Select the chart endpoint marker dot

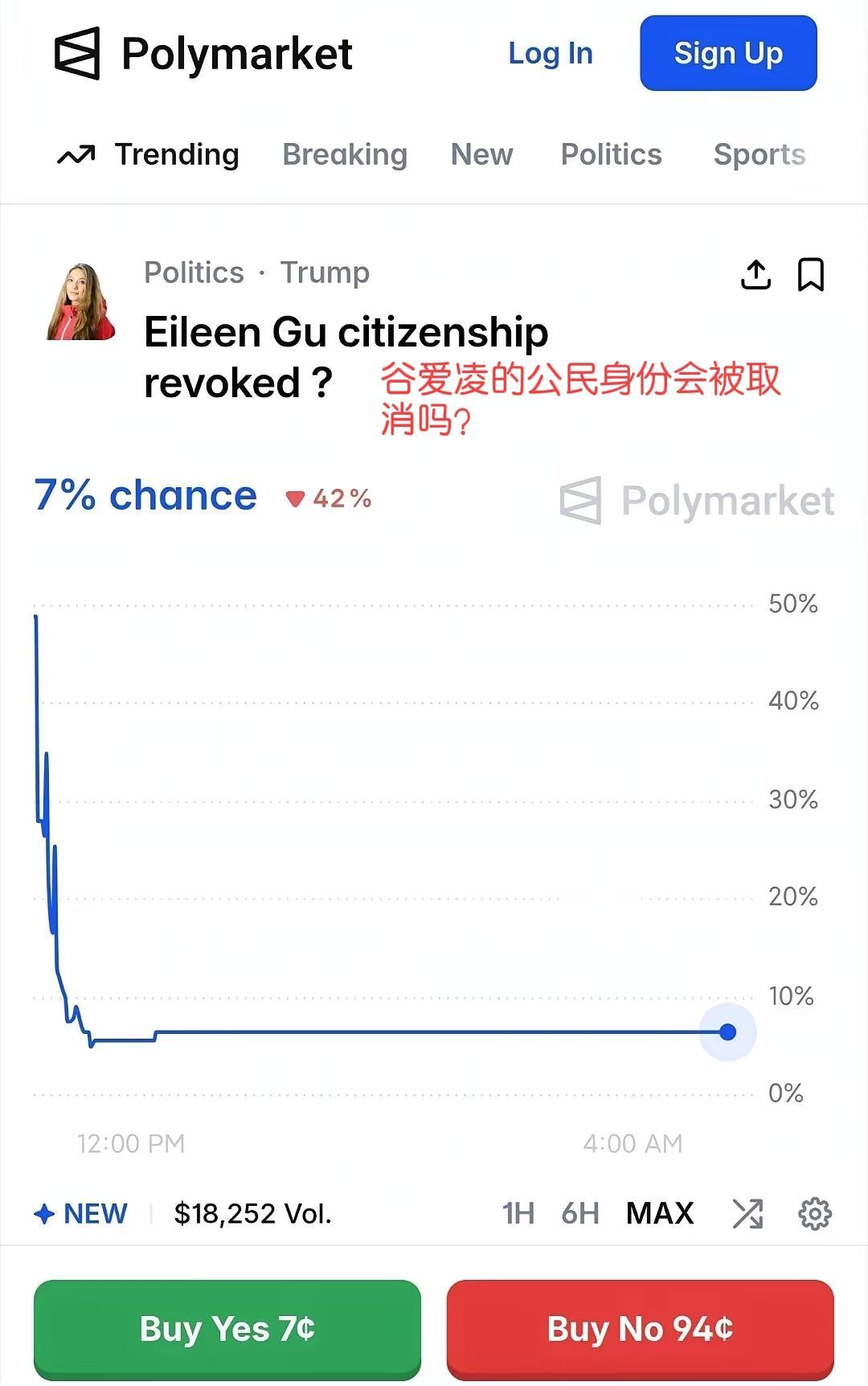[727, 1031]
